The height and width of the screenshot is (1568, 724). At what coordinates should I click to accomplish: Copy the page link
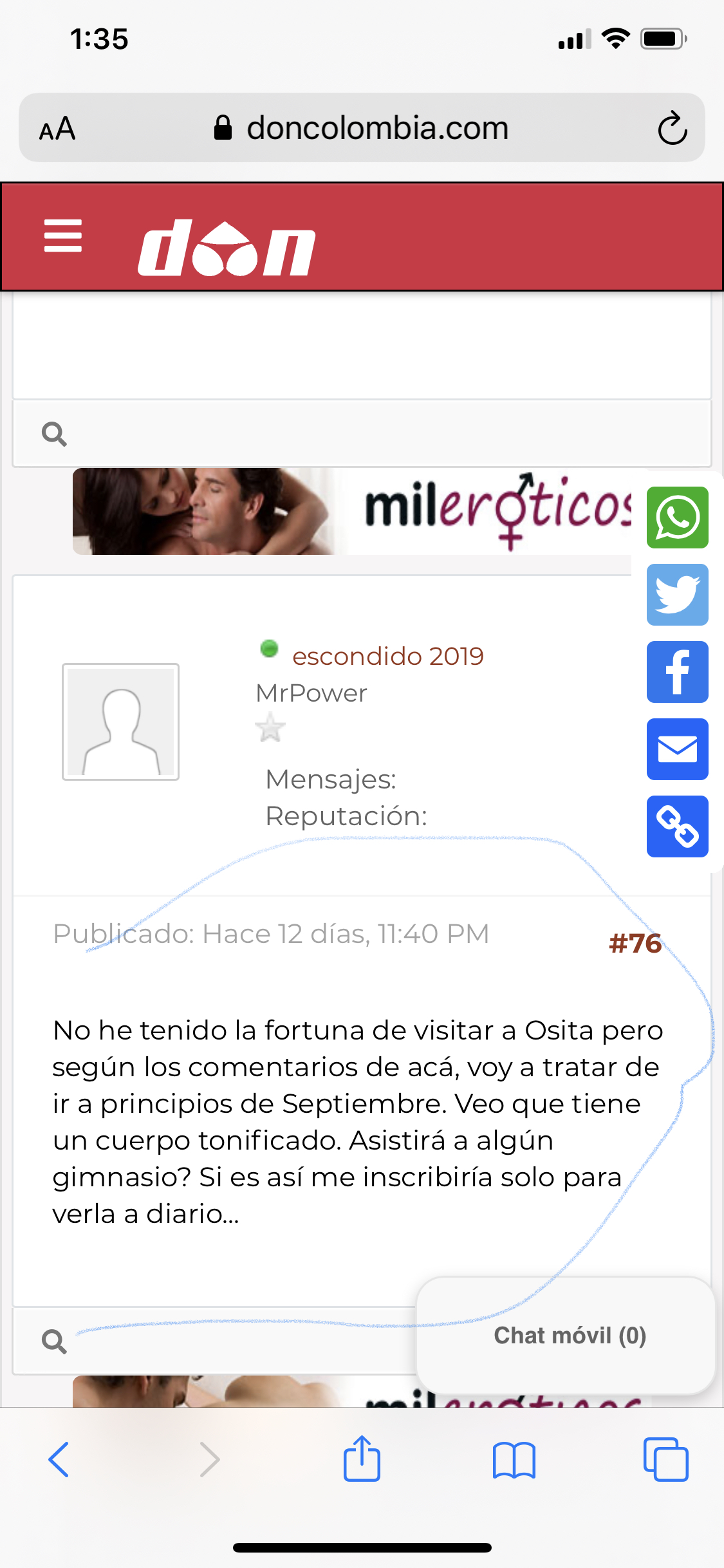pyautogui.click(x=677, y=826)
